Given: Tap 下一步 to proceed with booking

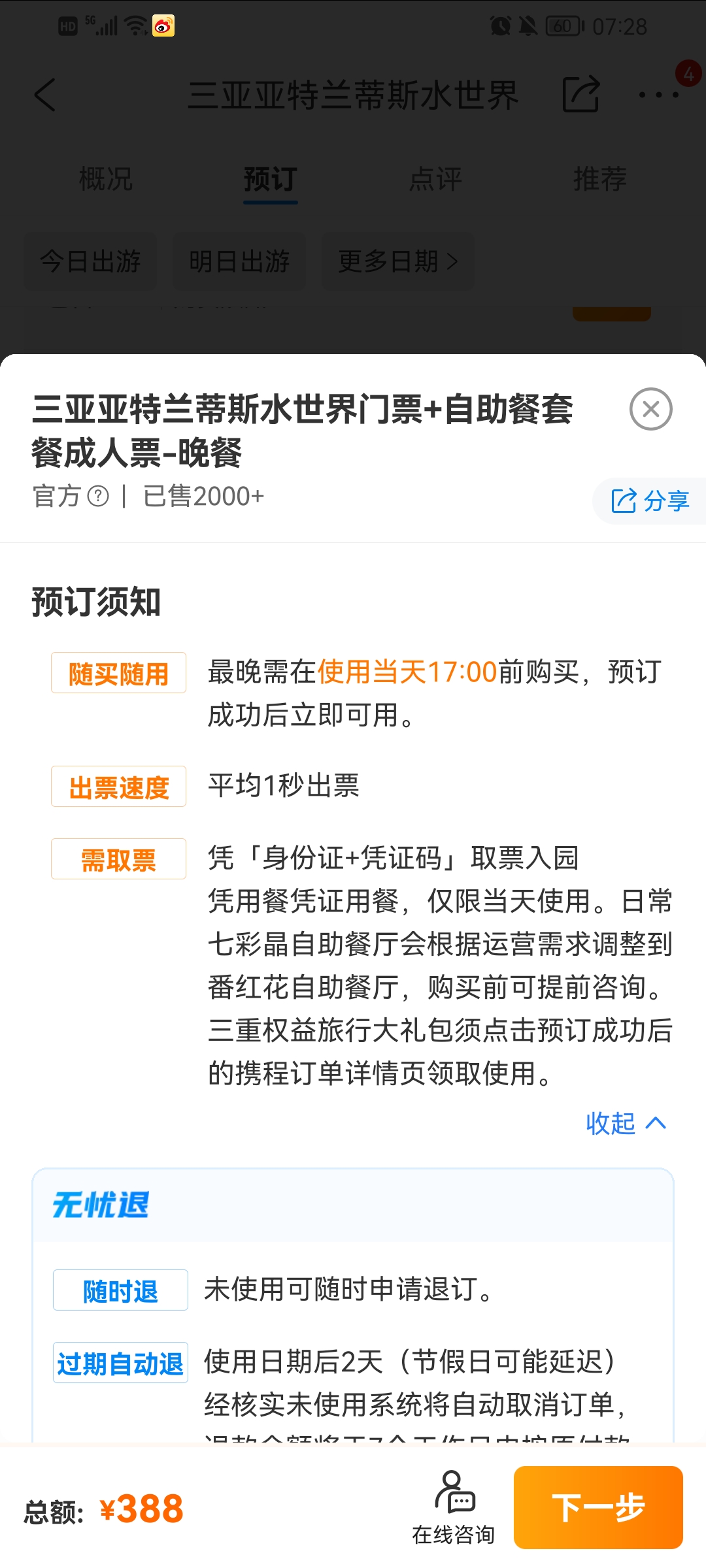Looking at the screenshot, I should tap(598, 1507).
